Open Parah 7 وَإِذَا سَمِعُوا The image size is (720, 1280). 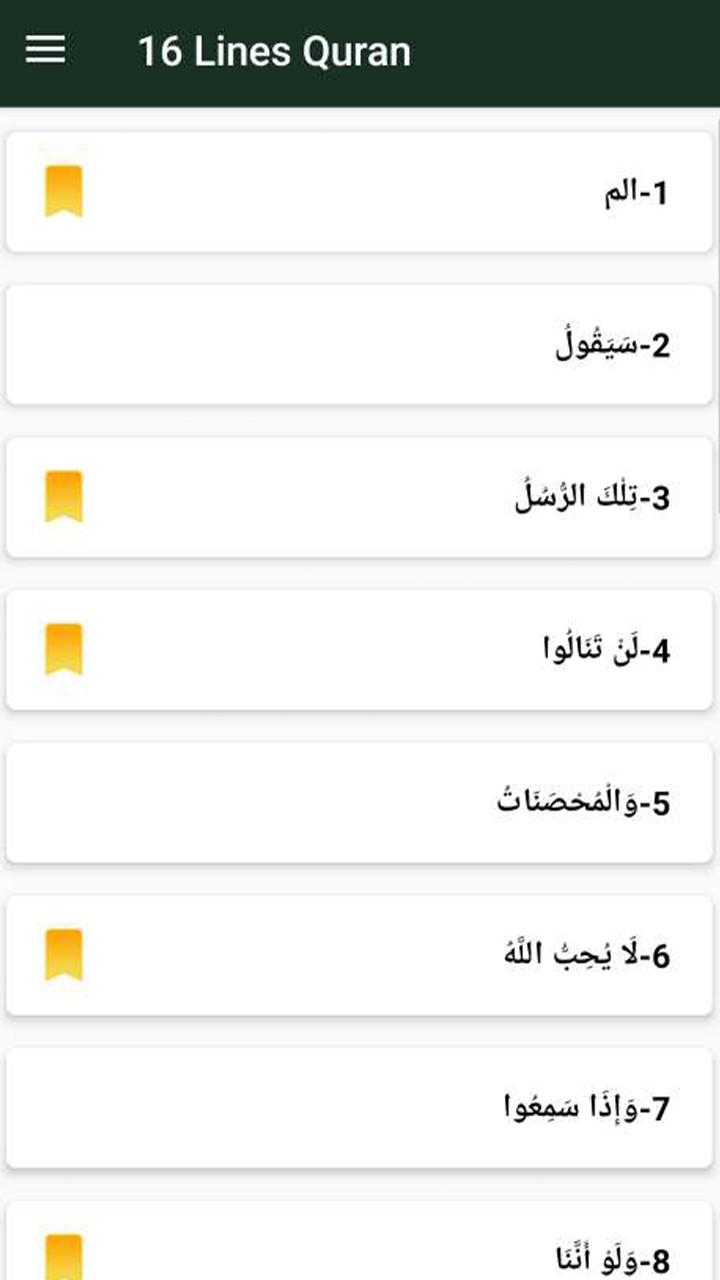coord(360,1107)
